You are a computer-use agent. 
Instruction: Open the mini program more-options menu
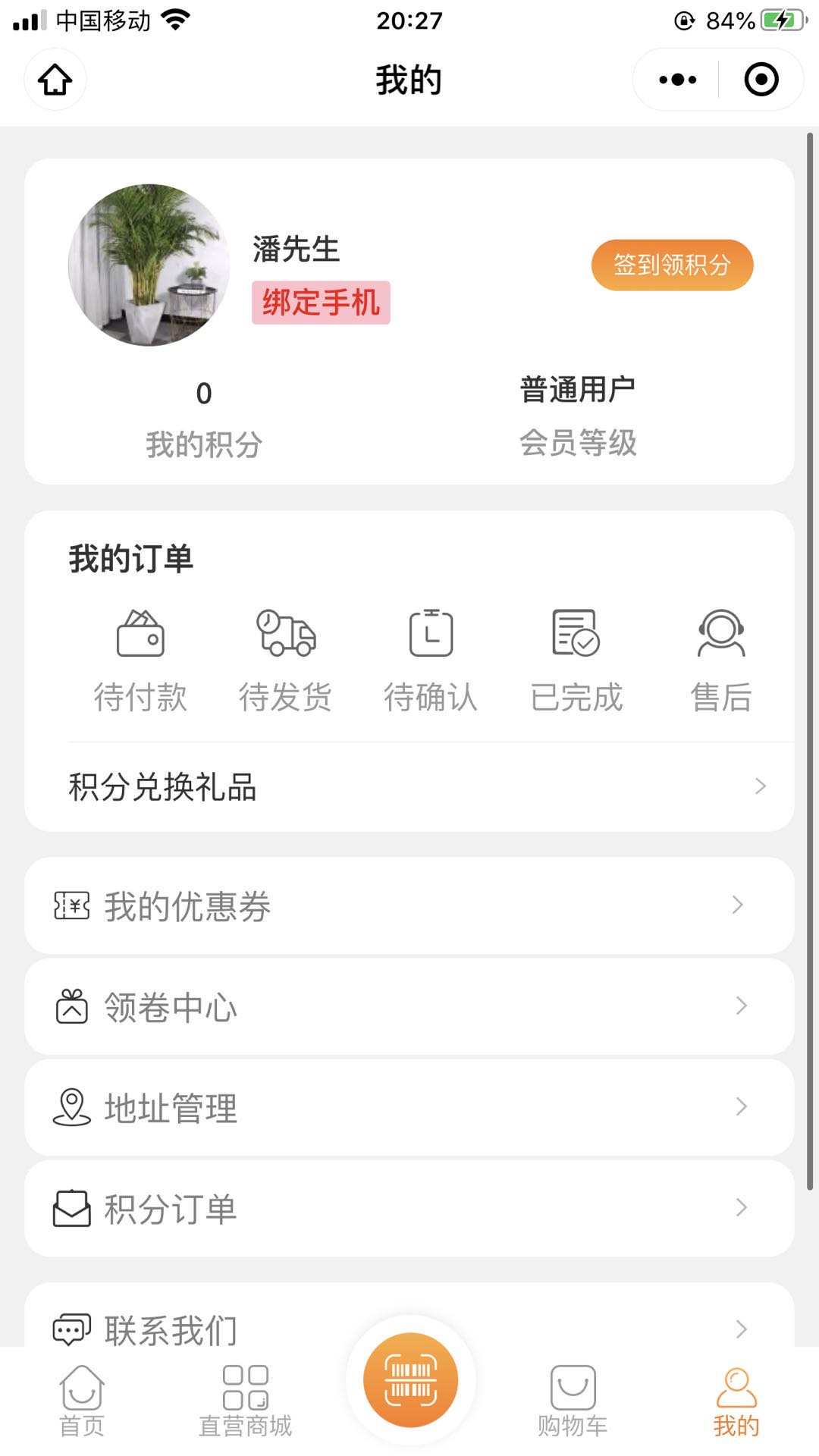coord(677,80)
